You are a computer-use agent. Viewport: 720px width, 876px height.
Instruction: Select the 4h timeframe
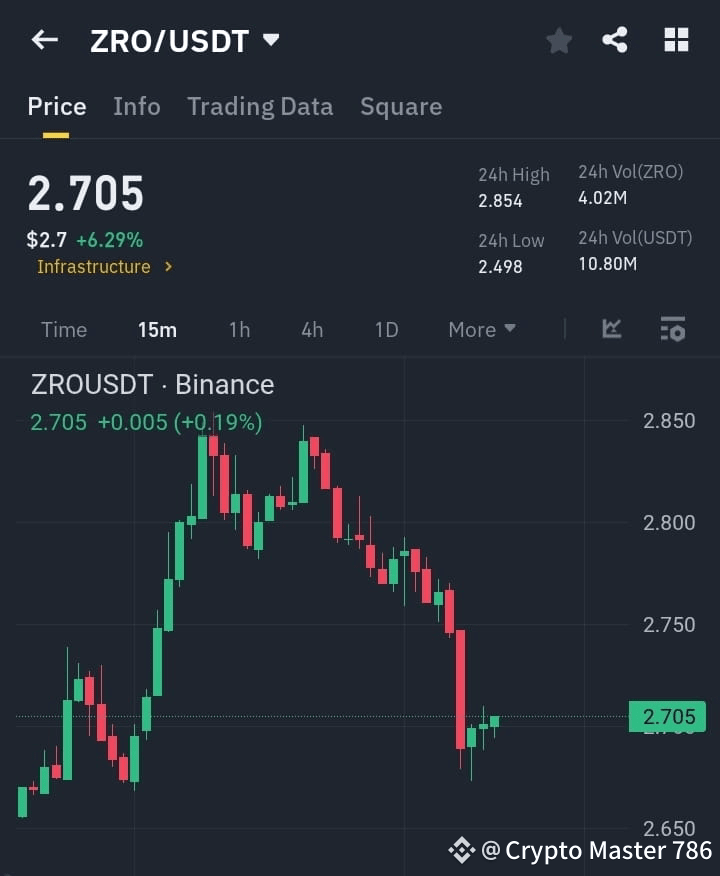click(311, 329)
